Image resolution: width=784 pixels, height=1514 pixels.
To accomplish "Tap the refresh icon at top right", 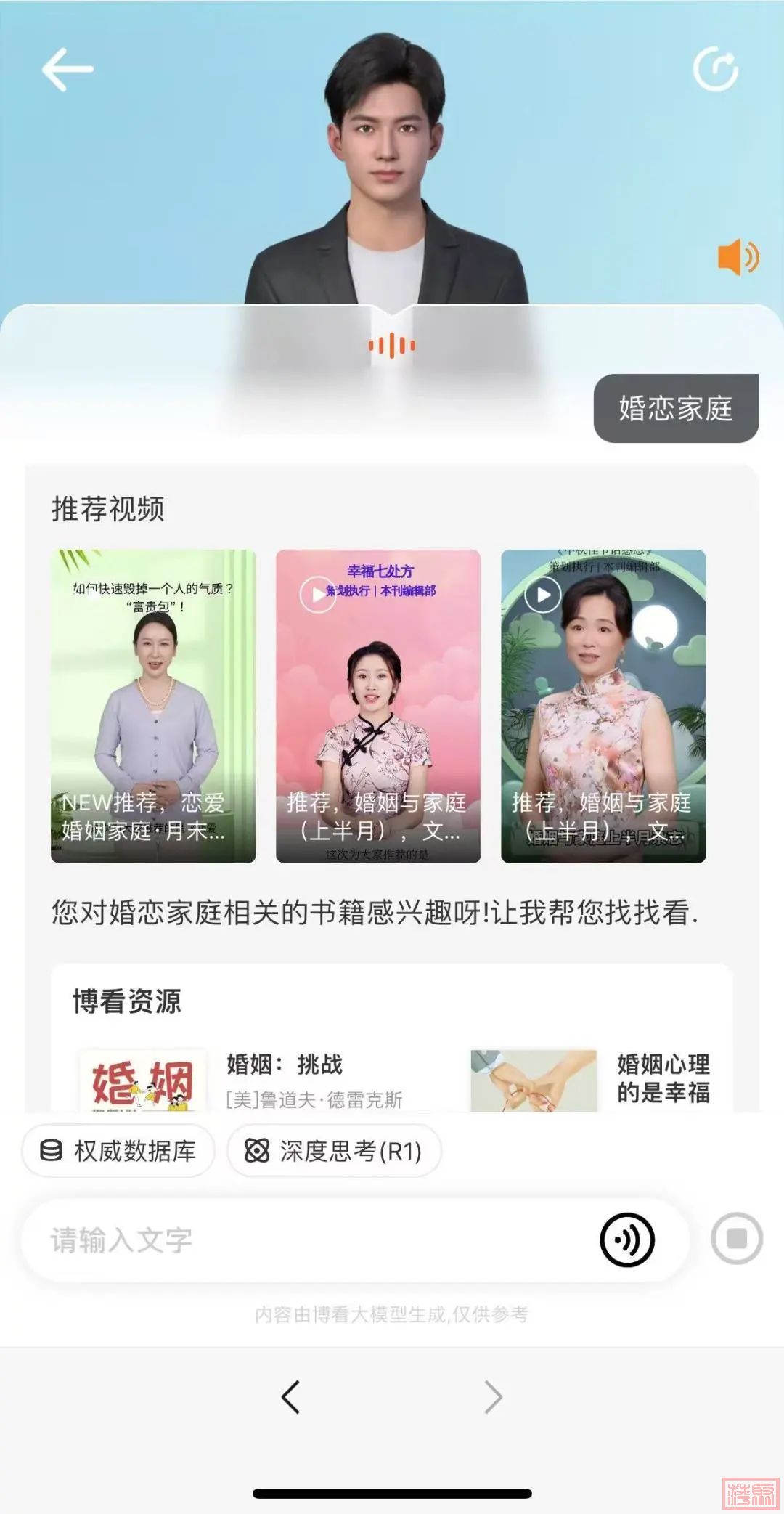I will tap(716, 69).
